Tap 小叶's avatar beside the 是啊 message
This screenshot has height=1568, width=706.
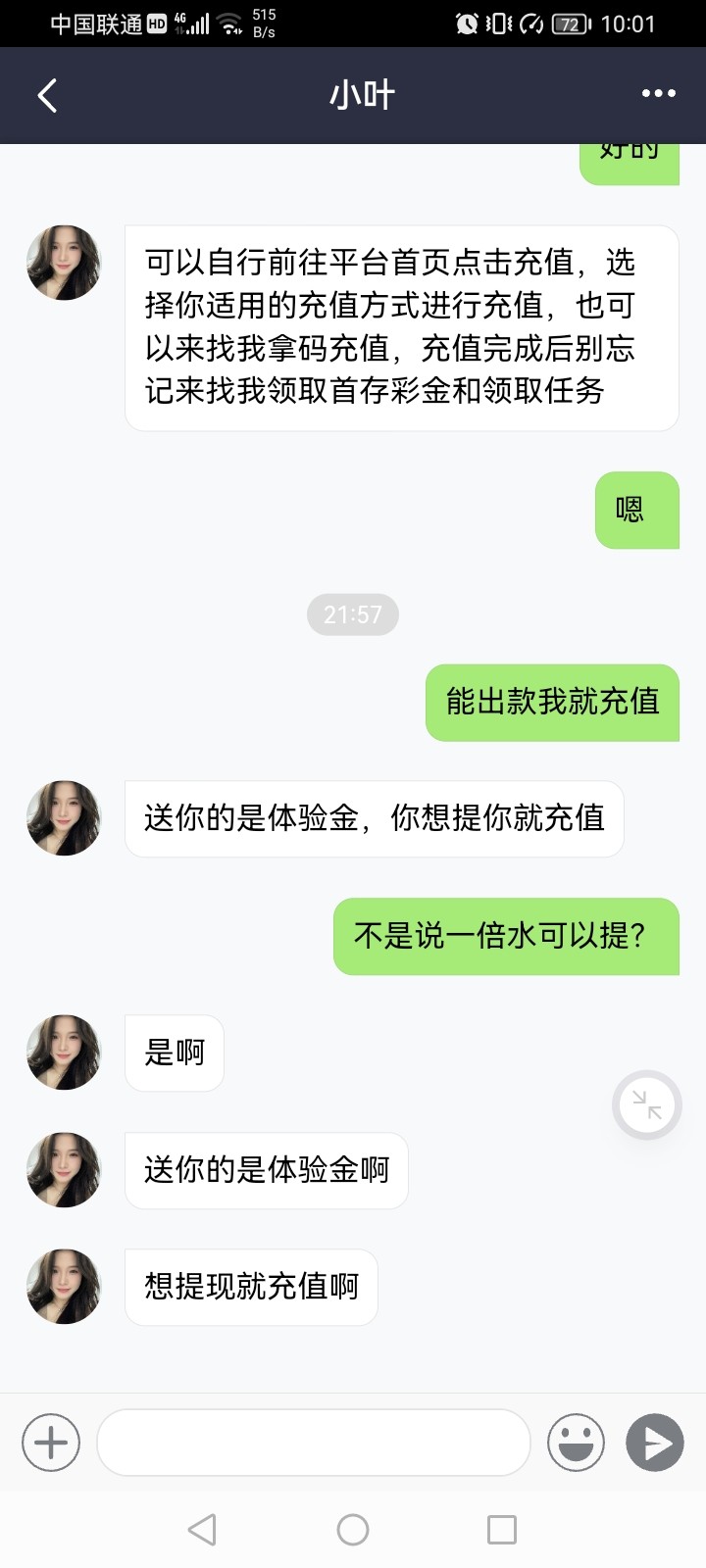(x=63, y=1053)
